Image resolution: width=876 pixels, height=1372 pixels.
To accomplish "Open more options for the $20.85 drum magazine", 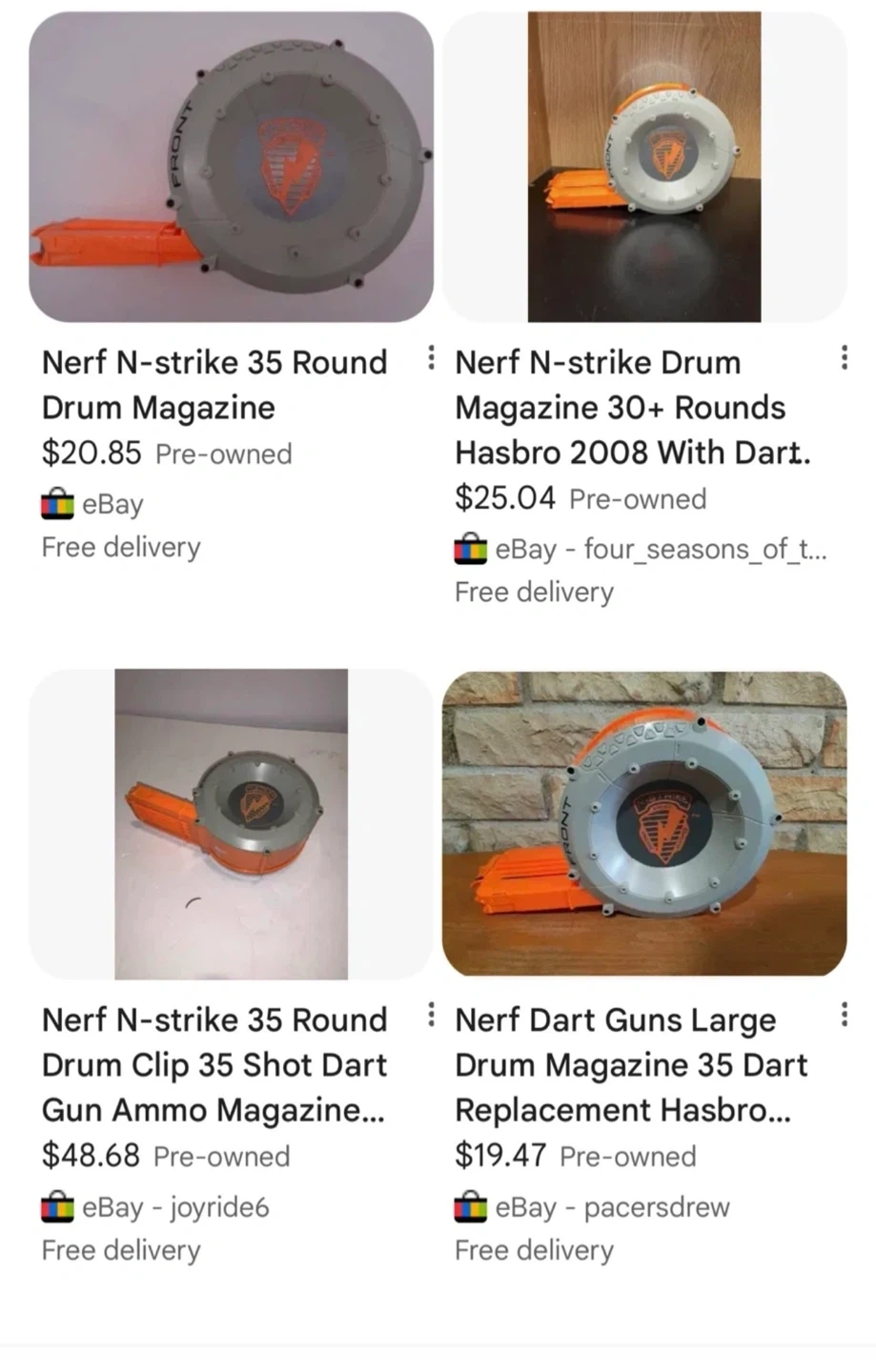I will tap(432, 358).
